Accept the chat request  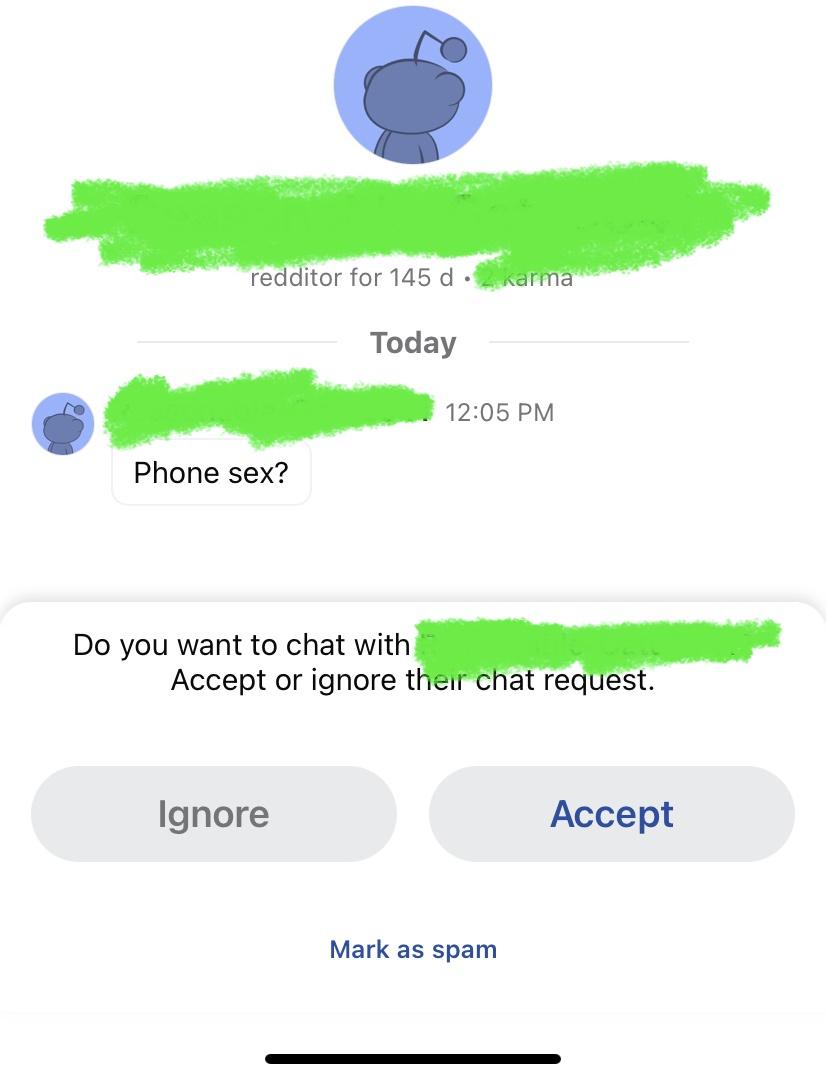(611, 814)
